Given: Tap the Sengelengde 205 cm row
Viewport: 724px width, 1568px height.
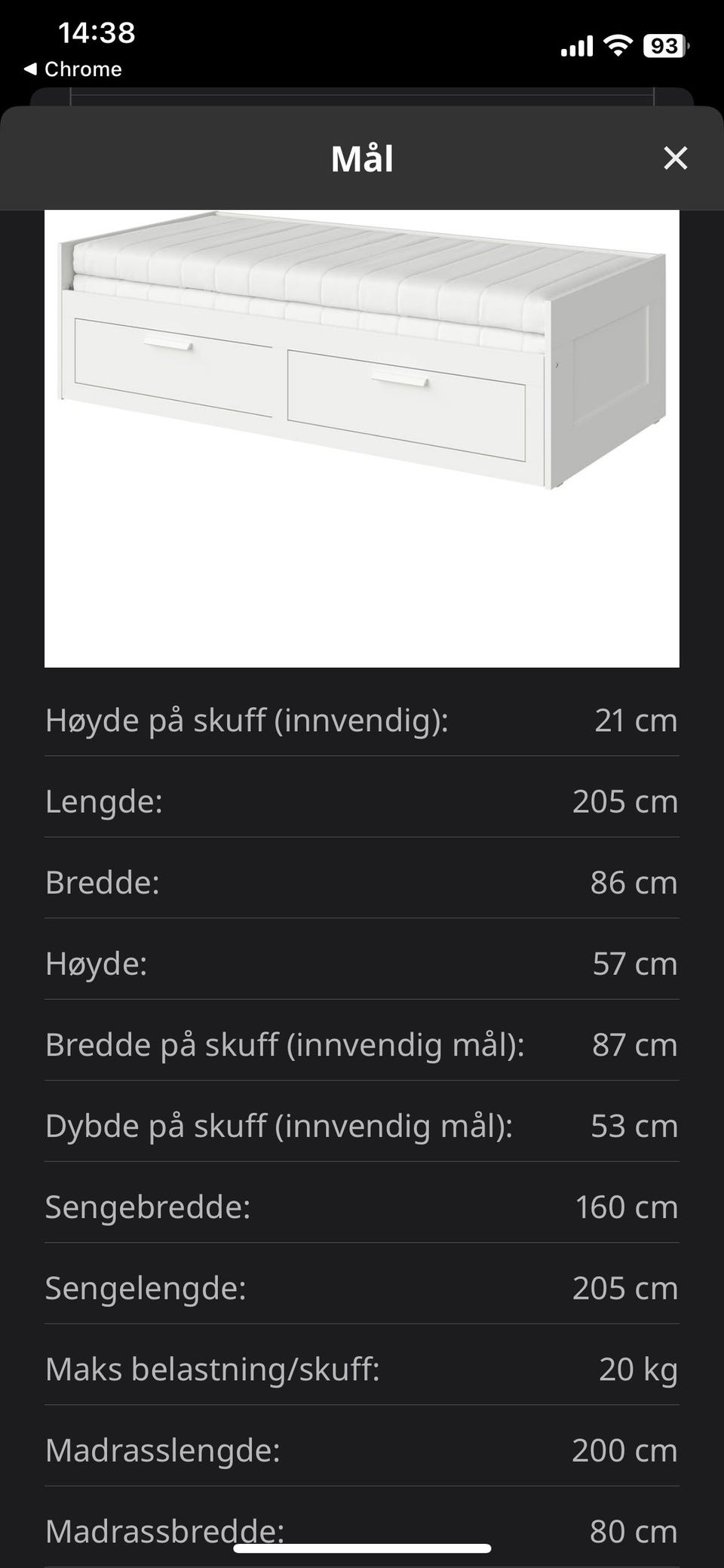Looking at the screenshot, I should point(362,1288).
